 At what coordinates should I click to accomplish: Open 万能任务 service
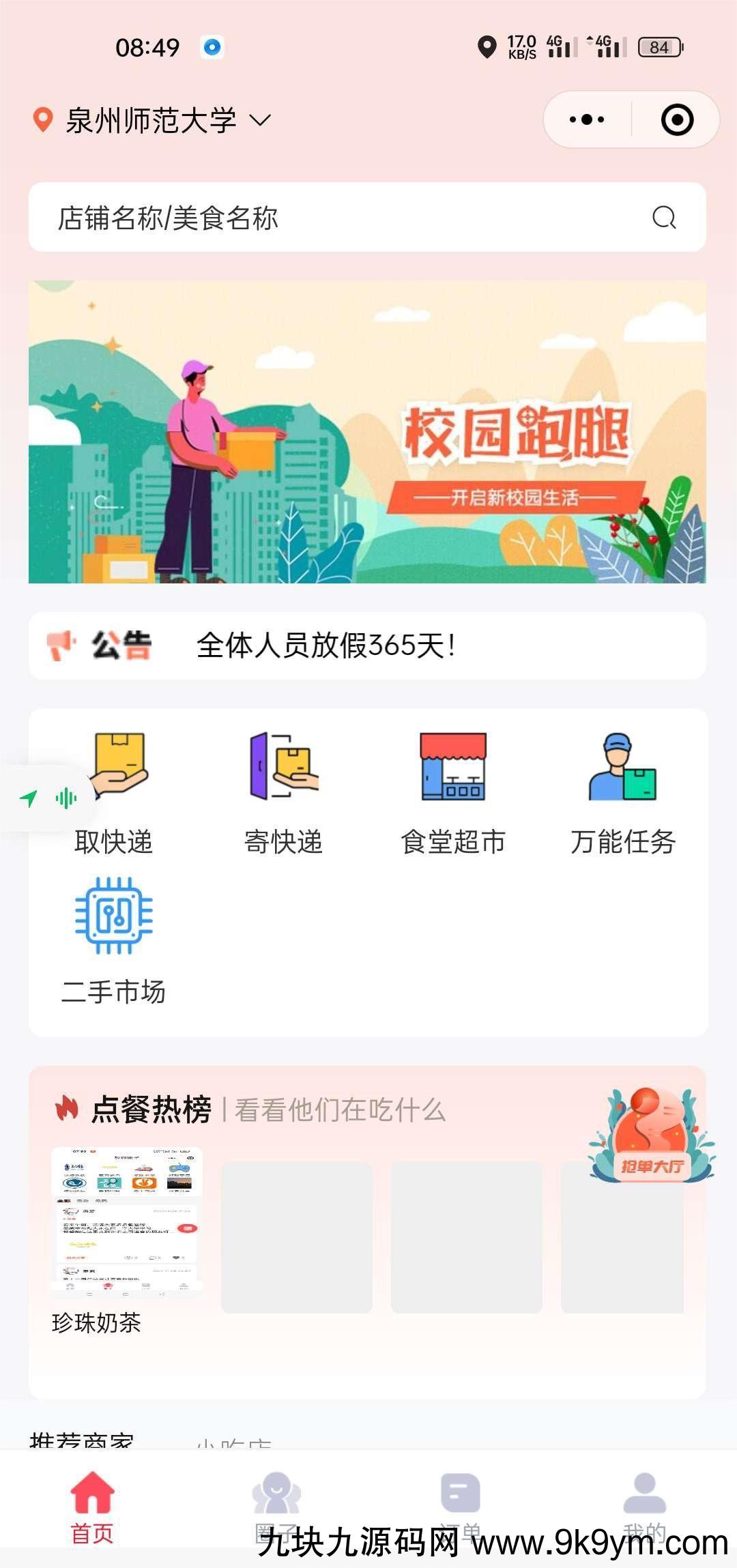[x=622, y=792]
